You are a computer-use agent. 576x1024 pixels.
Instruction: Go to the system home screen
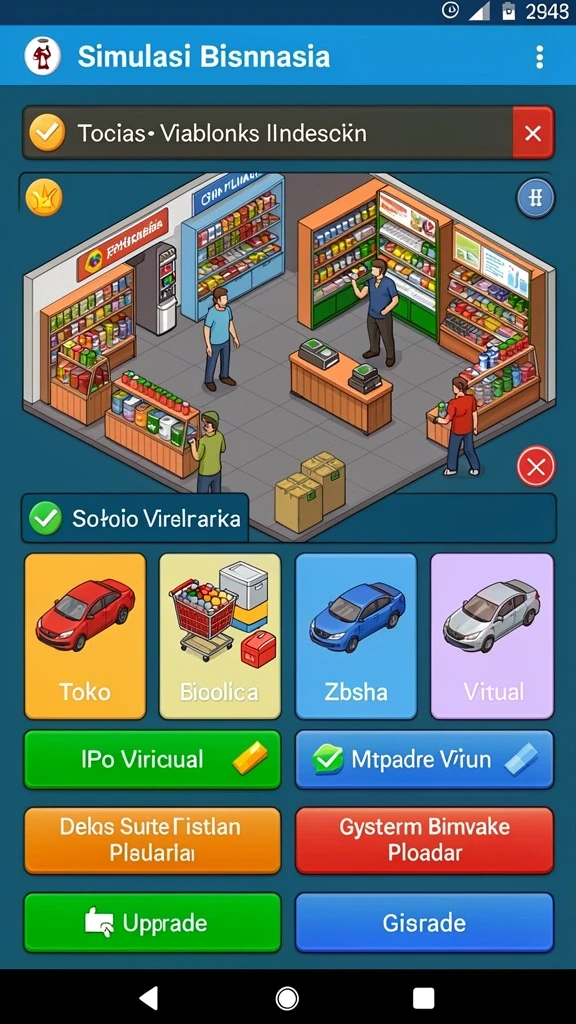coord(287,998)
